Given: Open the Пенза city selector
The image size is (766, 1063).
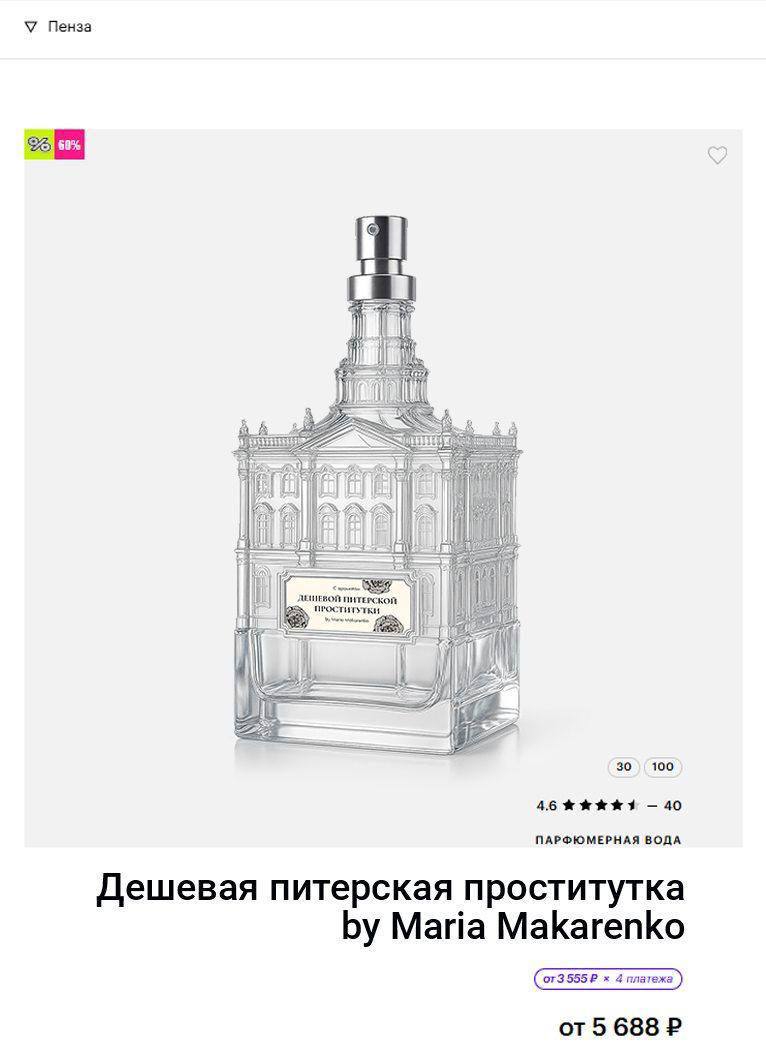Looking at the screenshot, I should coord(58,27).
